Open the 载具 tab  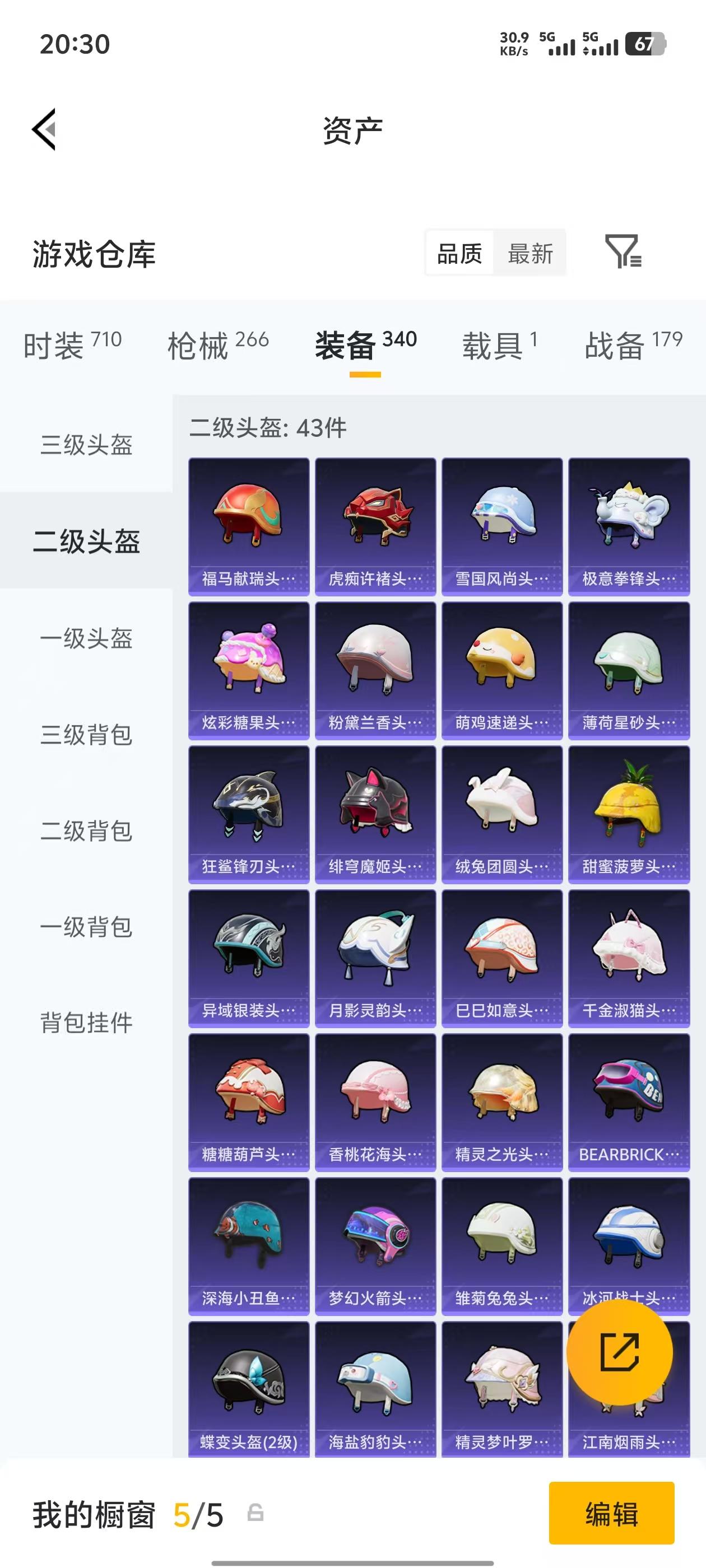(499, 345)
